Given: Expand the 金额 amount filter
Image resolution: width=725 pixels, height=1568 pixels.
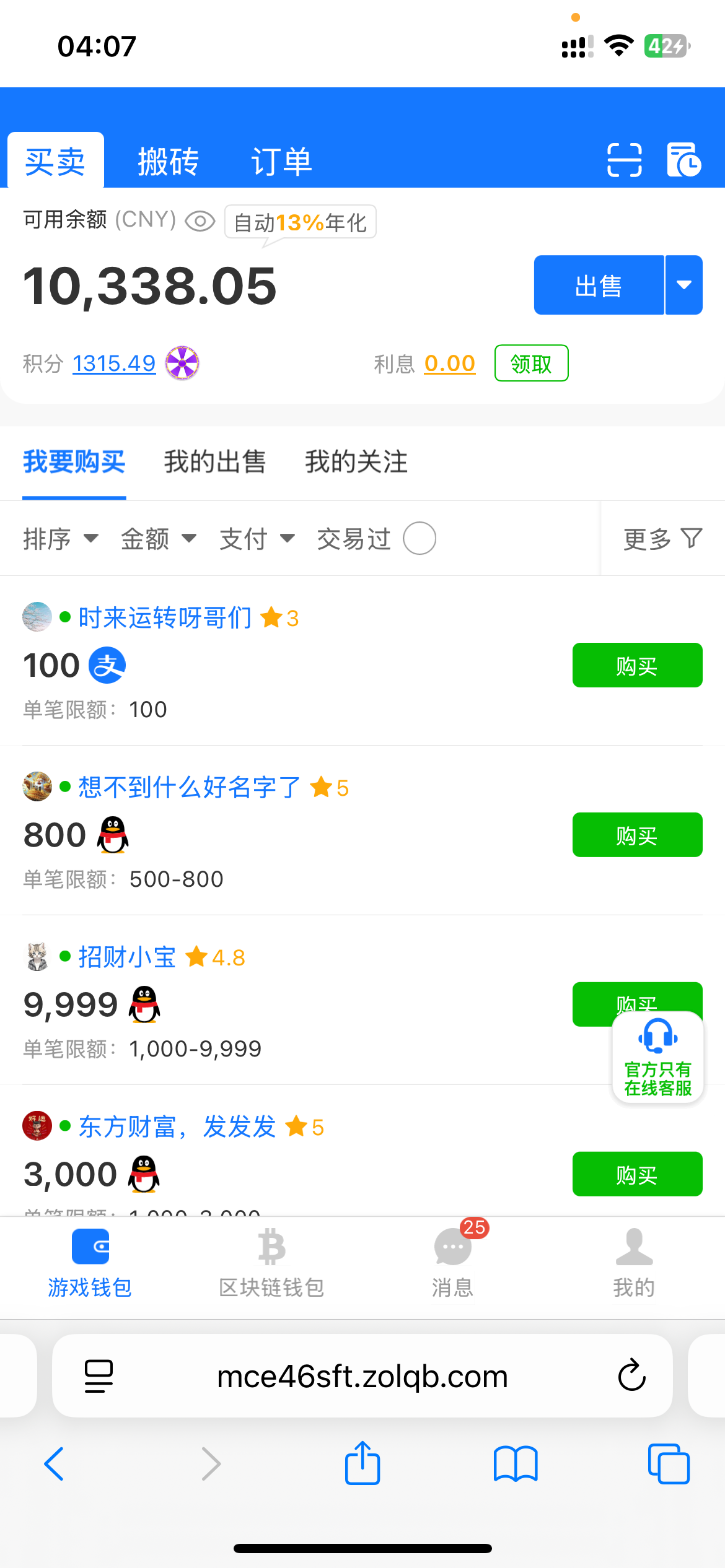Looking at the screenshot, I should point(159,539).
